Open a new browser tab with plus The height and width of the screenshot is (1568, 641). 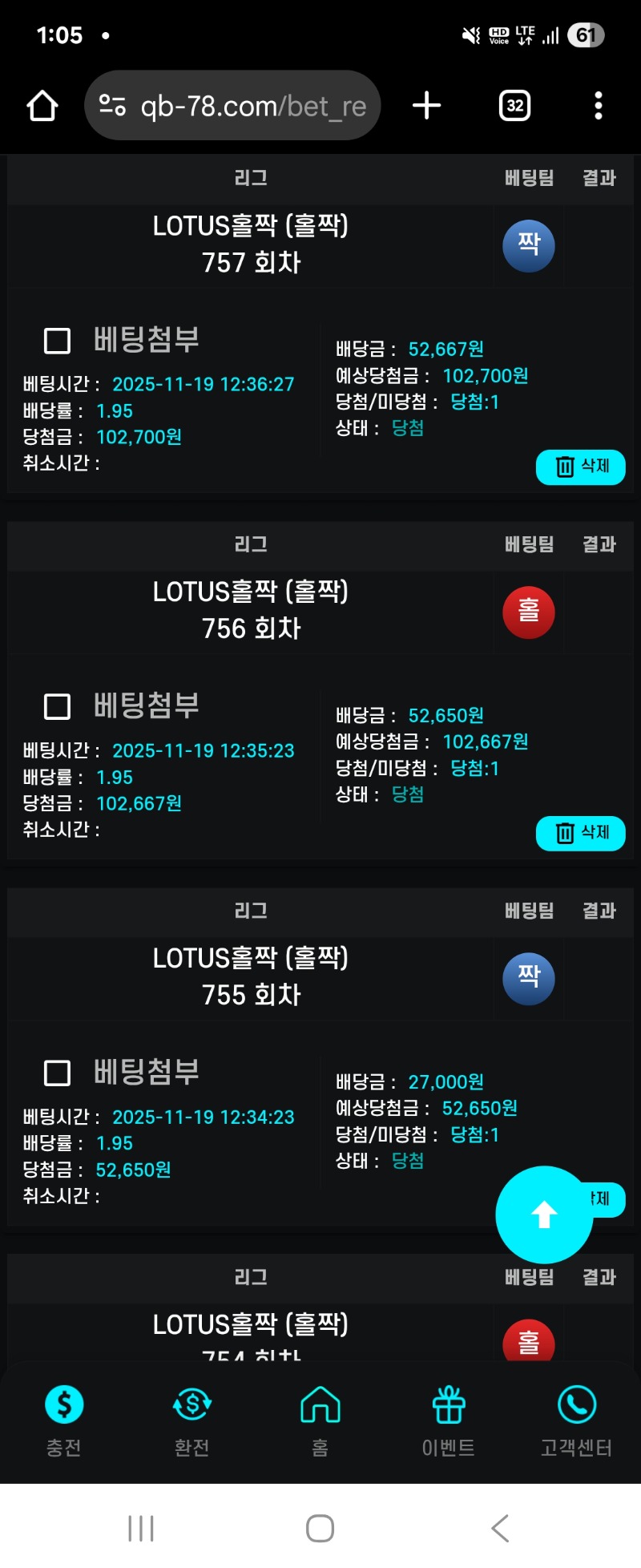tap(427, 105)
